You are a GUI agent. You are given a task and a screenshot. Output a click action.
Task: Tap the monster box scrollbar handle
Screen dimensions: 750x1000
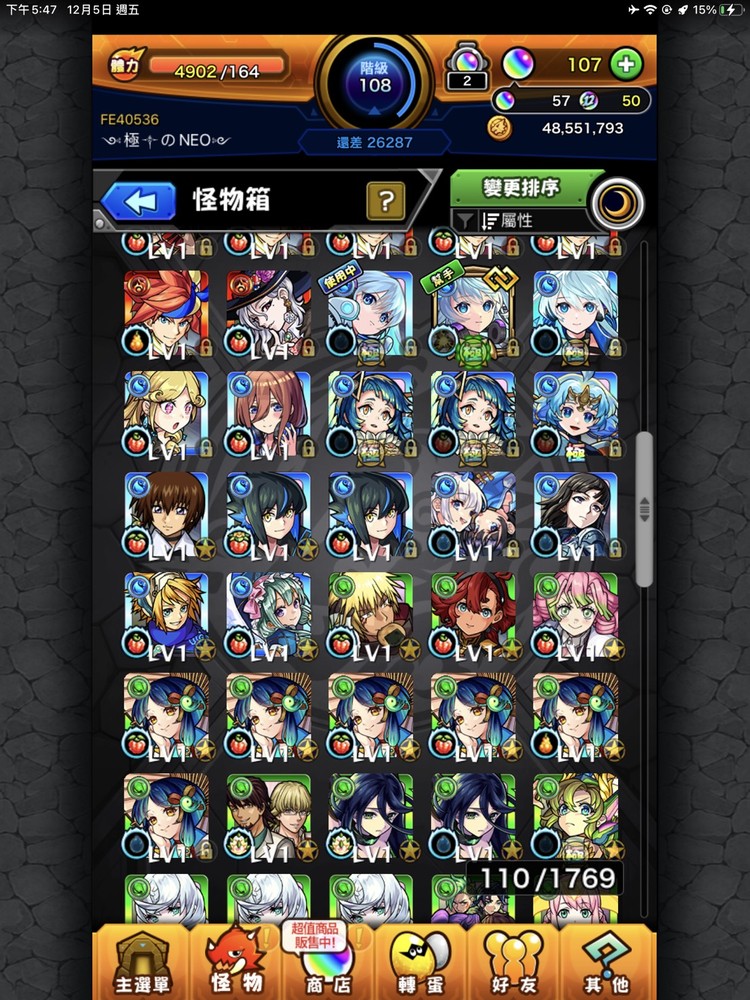[x=645, y=508]
